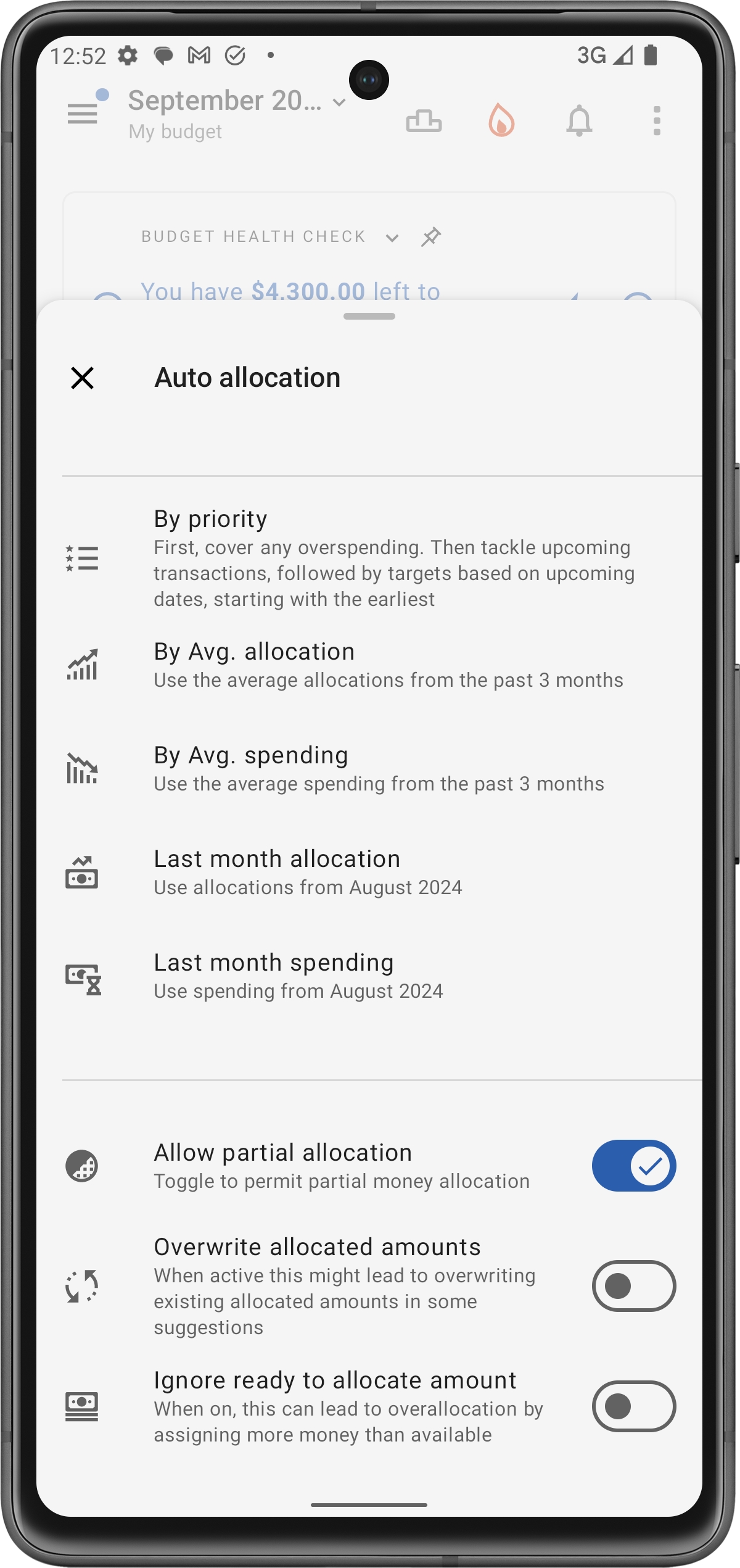Choose By Avg. allocation method
The width and height of the screenshot is (740, 1568).
point(369,665)
